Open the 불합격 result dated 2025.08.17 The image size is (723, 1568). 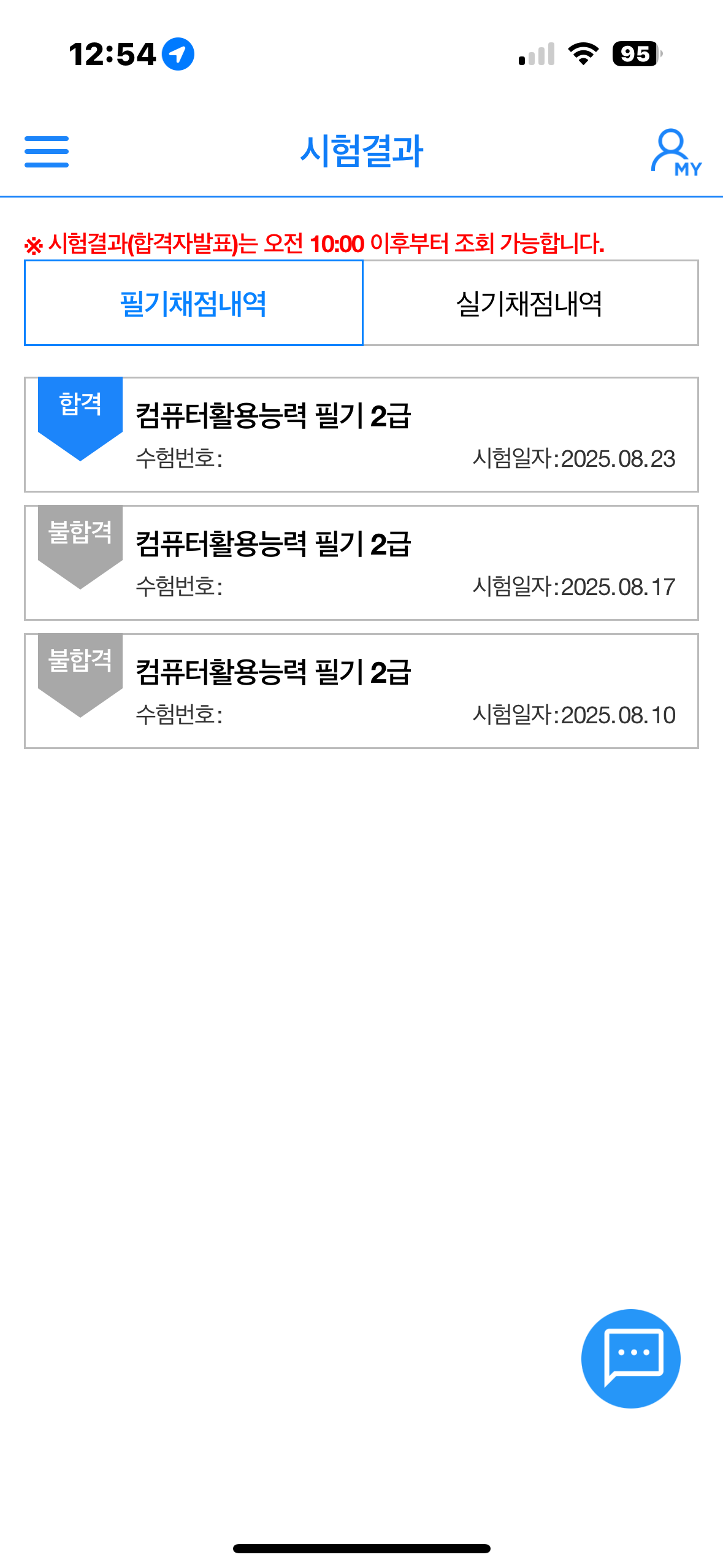[x=361, y=563]
